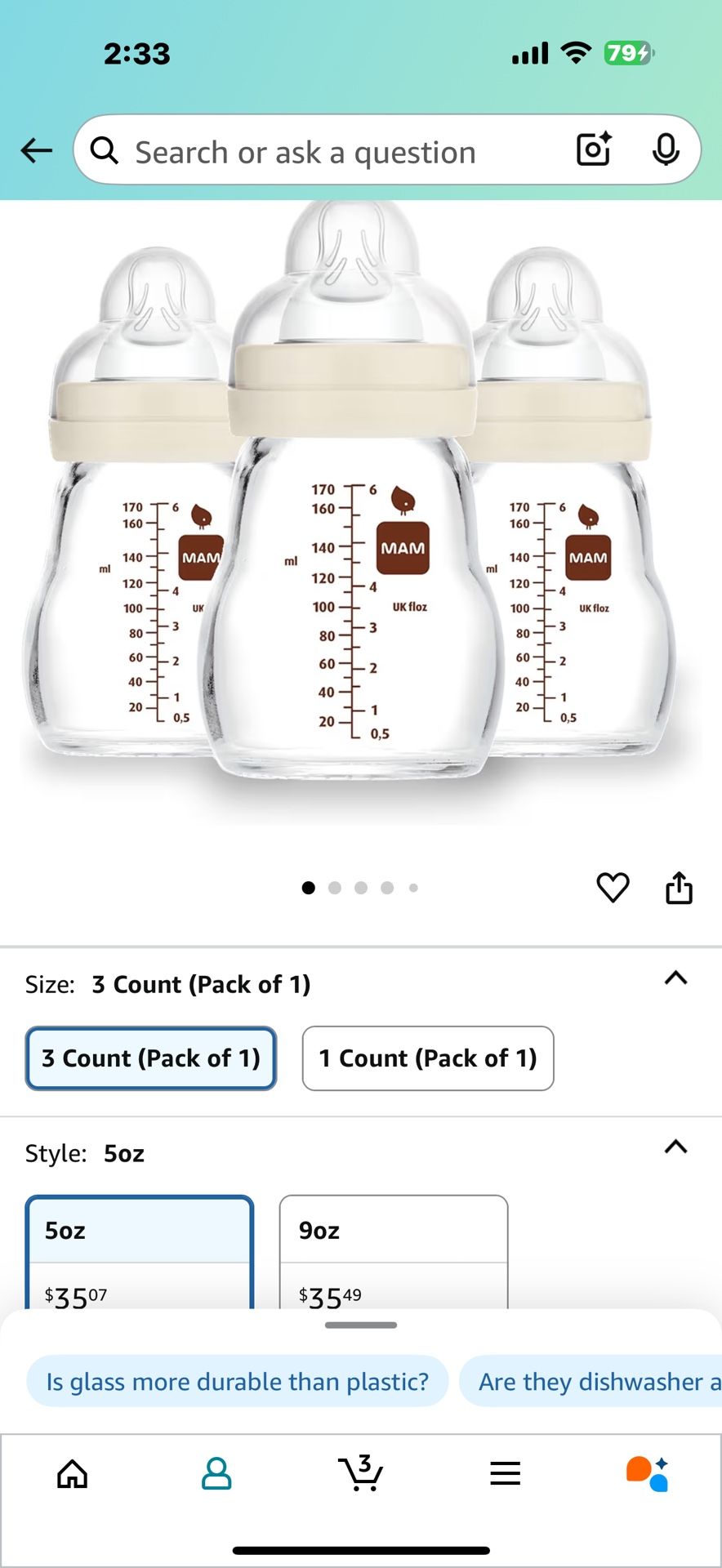Collapse the Style section chevron
Viewport: 722px width, 1568px height.
point(675,1147)
